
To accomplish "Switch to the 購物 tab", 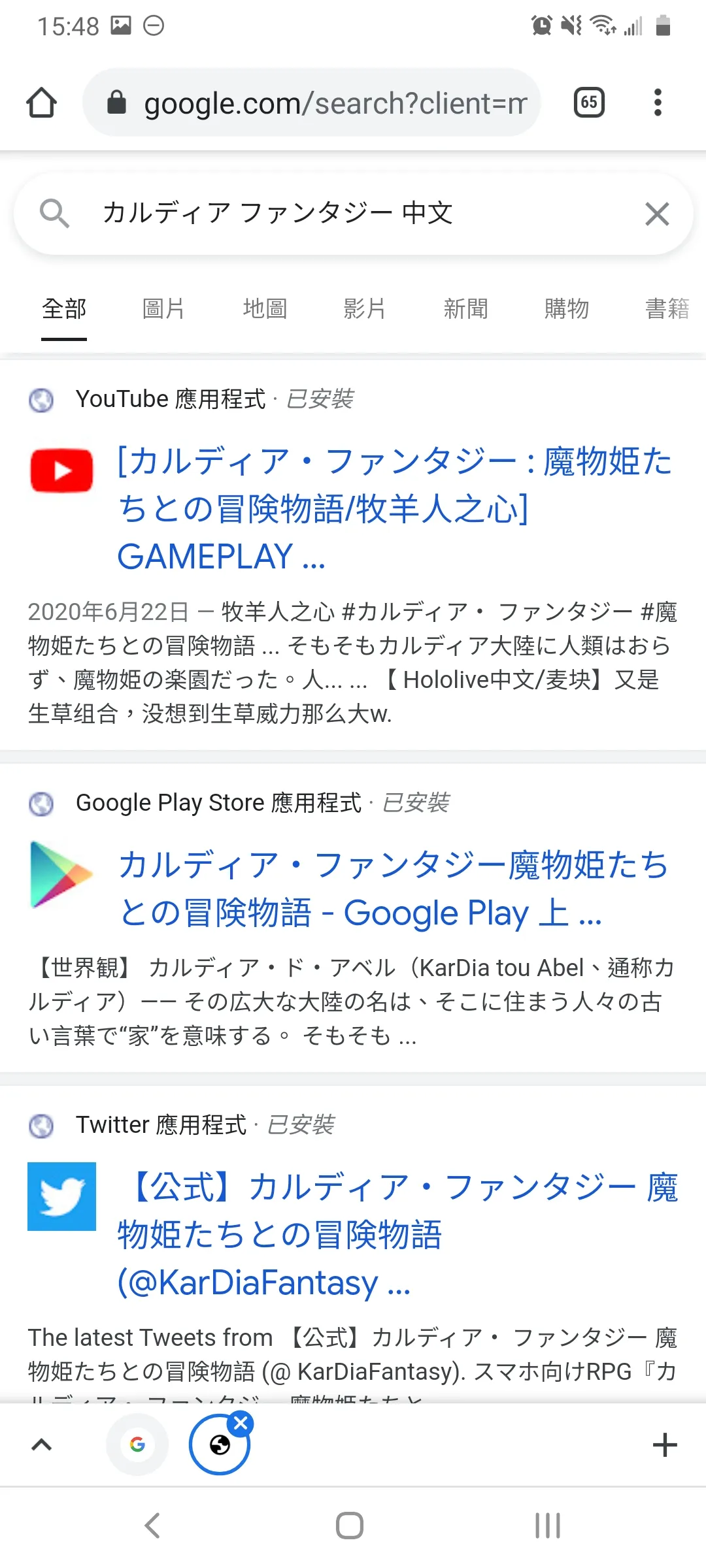I will point(566,308).
